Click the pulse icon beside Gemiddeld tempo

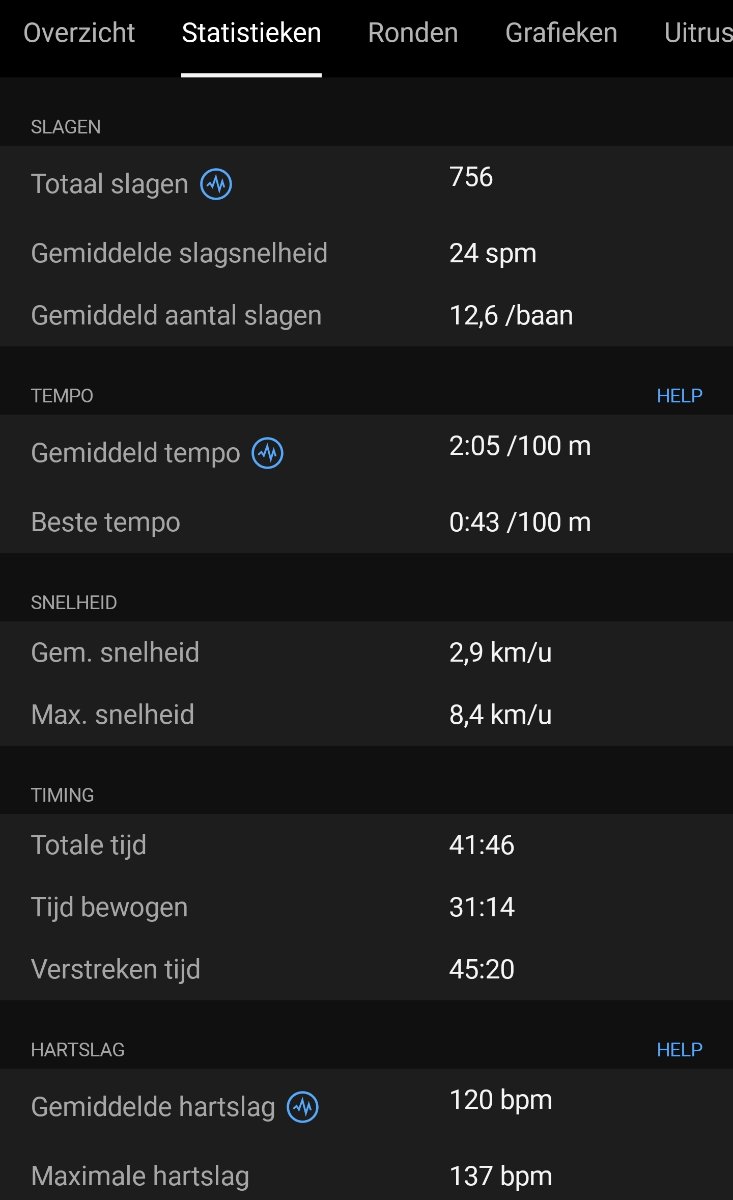coord(266,452)
